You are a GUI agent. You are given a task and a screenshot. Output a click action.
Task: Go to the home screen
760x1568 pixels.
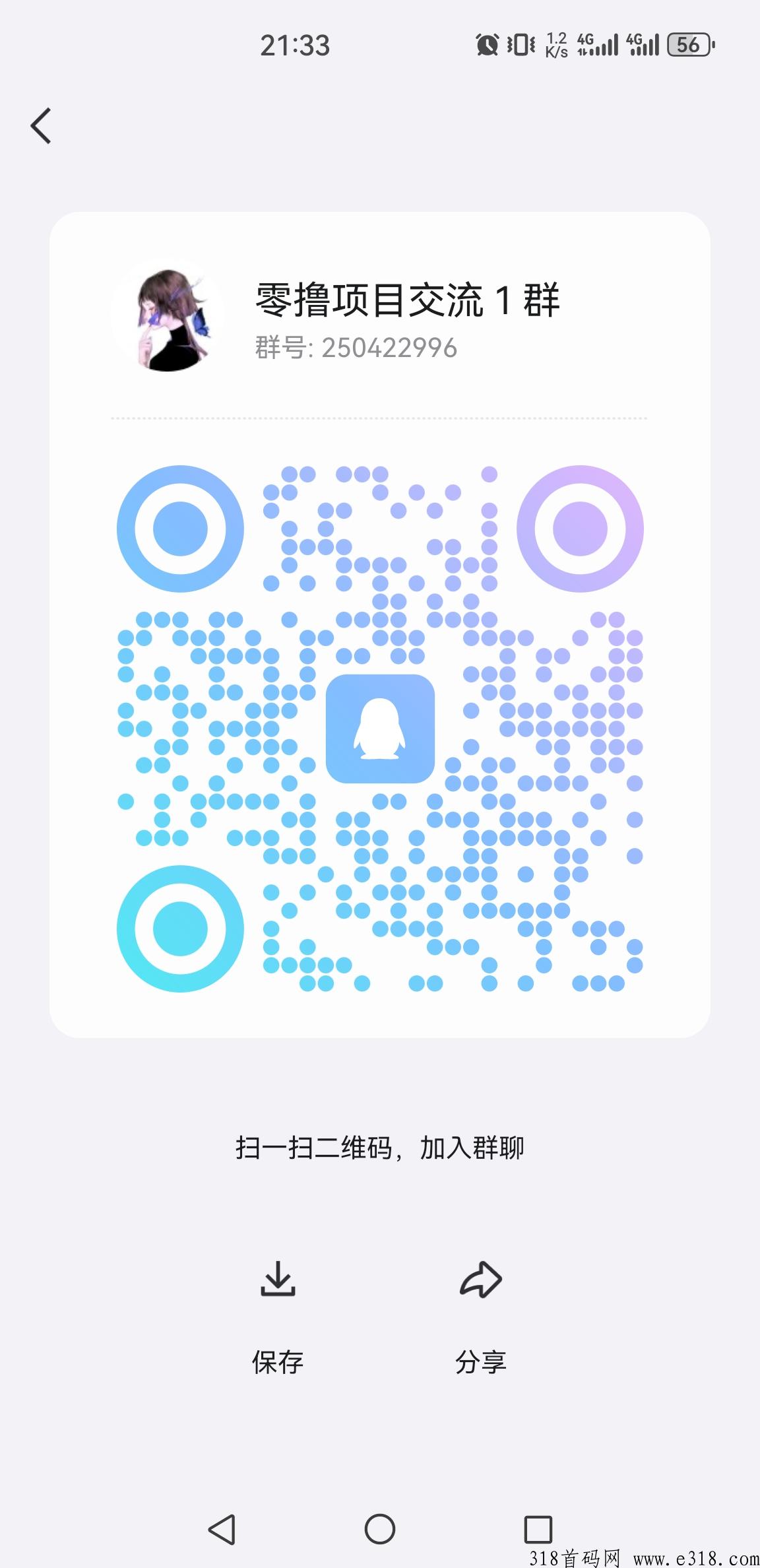[x=380, y=1528]
